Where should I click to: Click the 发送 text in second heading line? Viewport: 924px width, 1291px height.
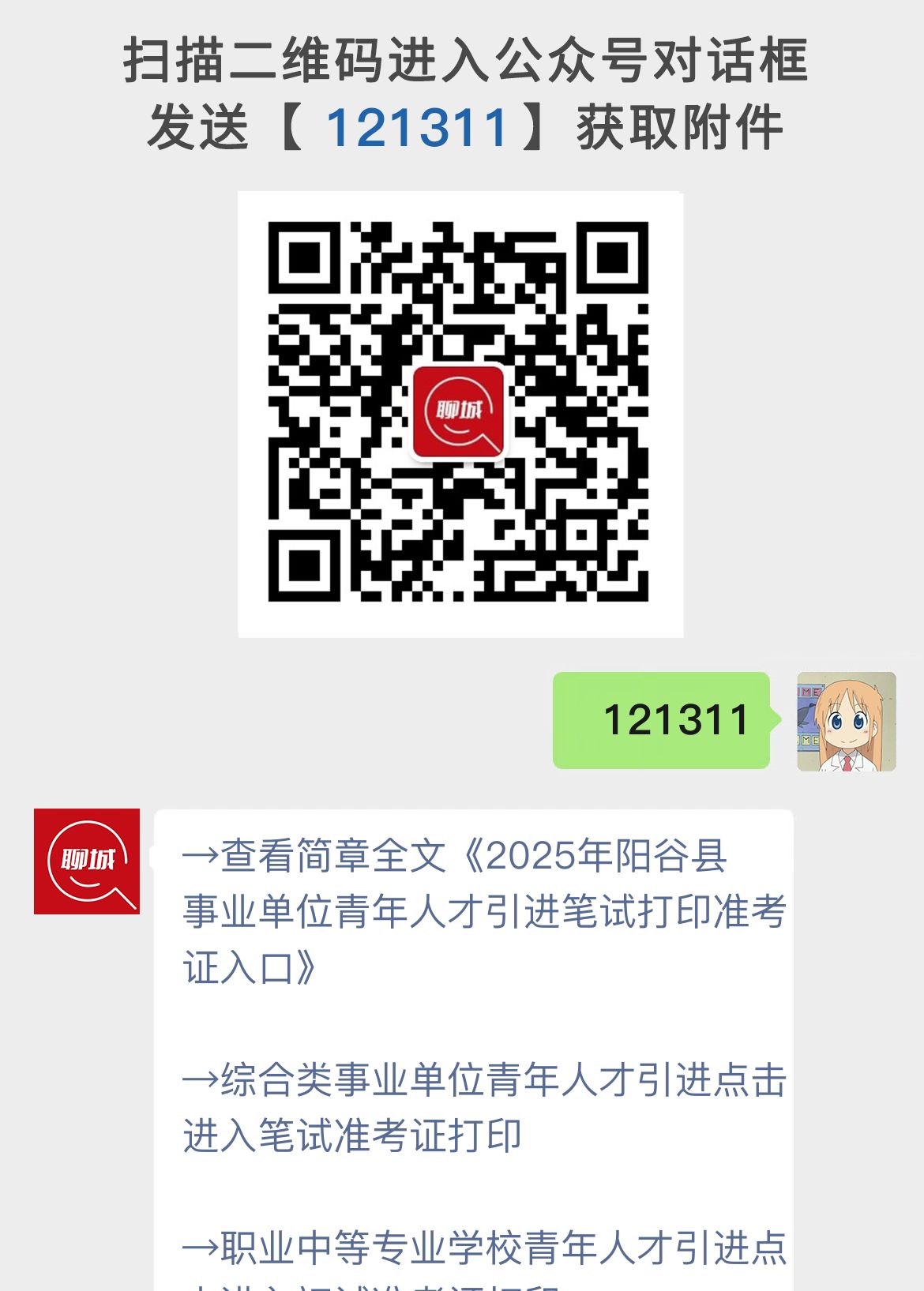pyautogui.click(x=197, y=126)
